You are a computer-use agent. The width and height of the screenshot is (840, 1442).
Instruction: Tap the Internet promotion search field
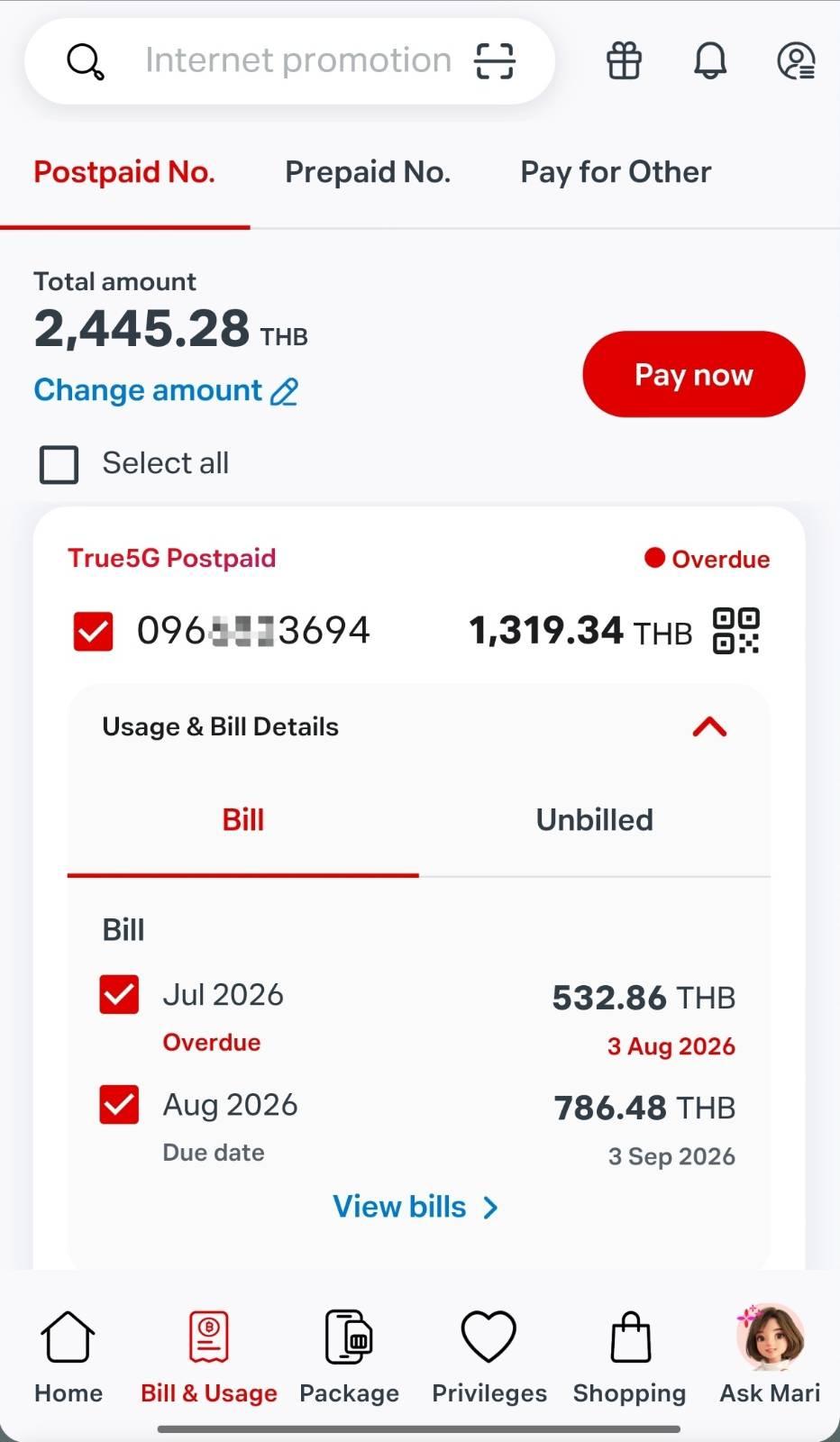tap(288, 61)
